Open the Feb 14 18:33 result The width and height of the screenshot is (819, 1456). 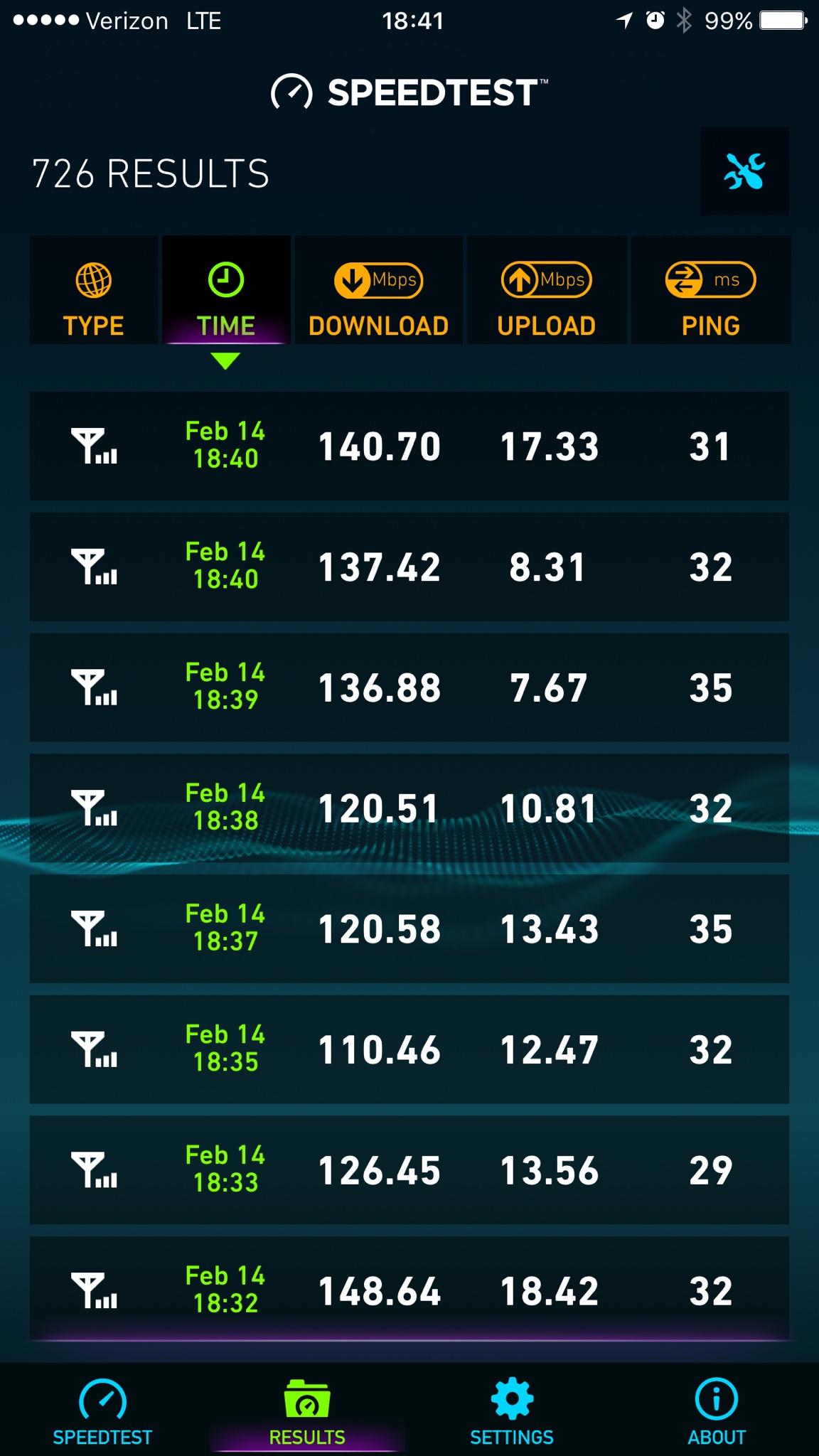[x=409, y=1170]
